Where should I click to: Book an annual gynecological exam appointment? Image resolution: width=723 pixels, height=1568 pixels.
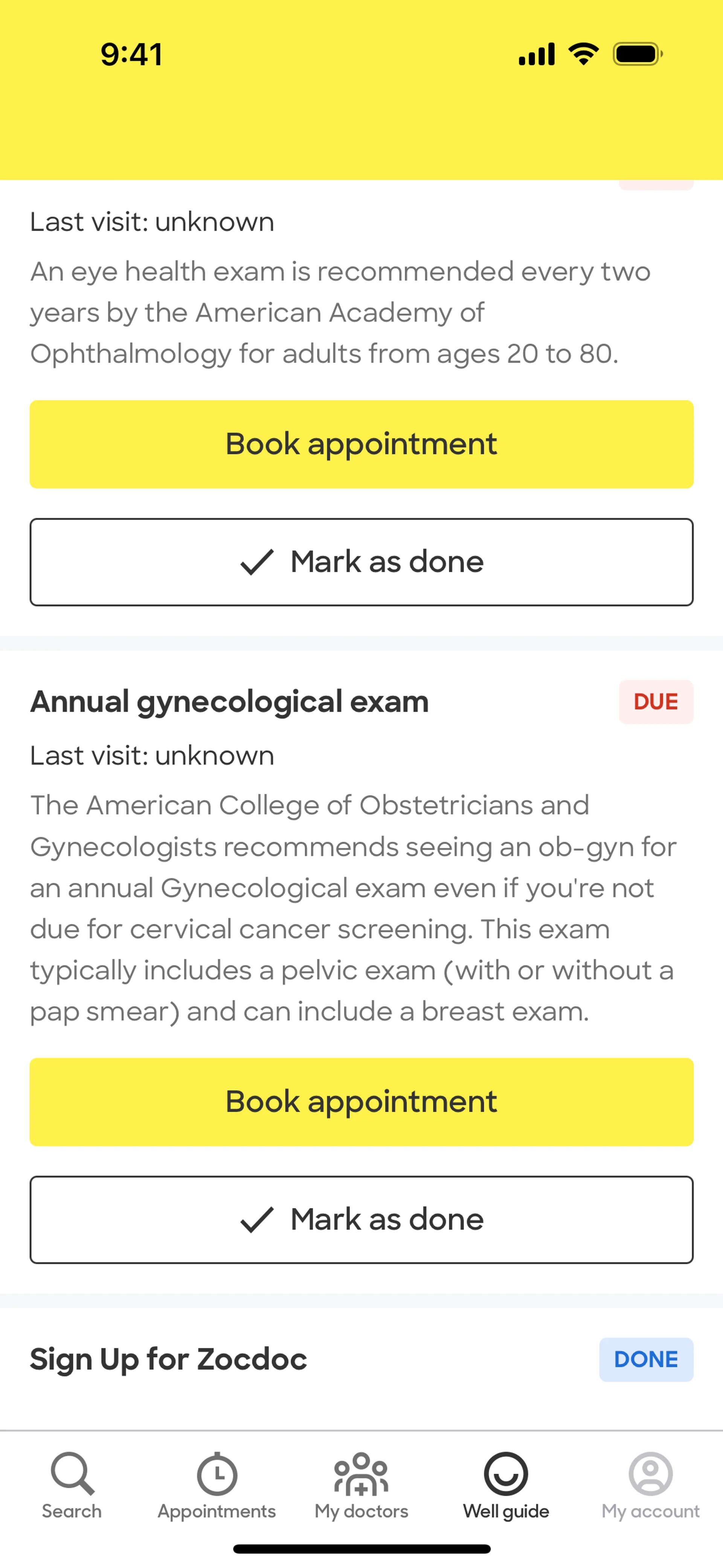tap(361, 1101)
